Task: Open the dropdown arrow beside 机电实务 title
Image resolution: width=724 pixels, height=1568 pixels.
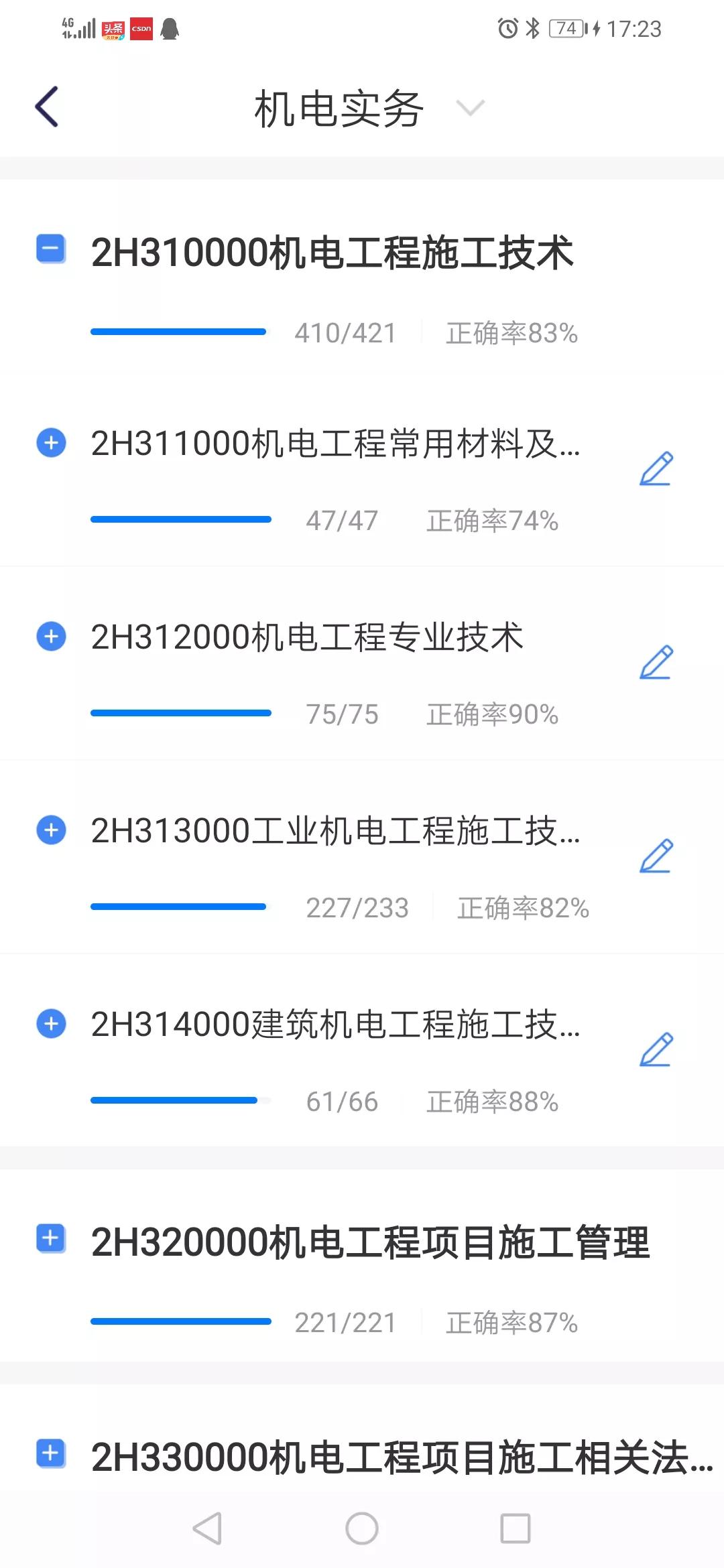Action: [x=469, y=109]
